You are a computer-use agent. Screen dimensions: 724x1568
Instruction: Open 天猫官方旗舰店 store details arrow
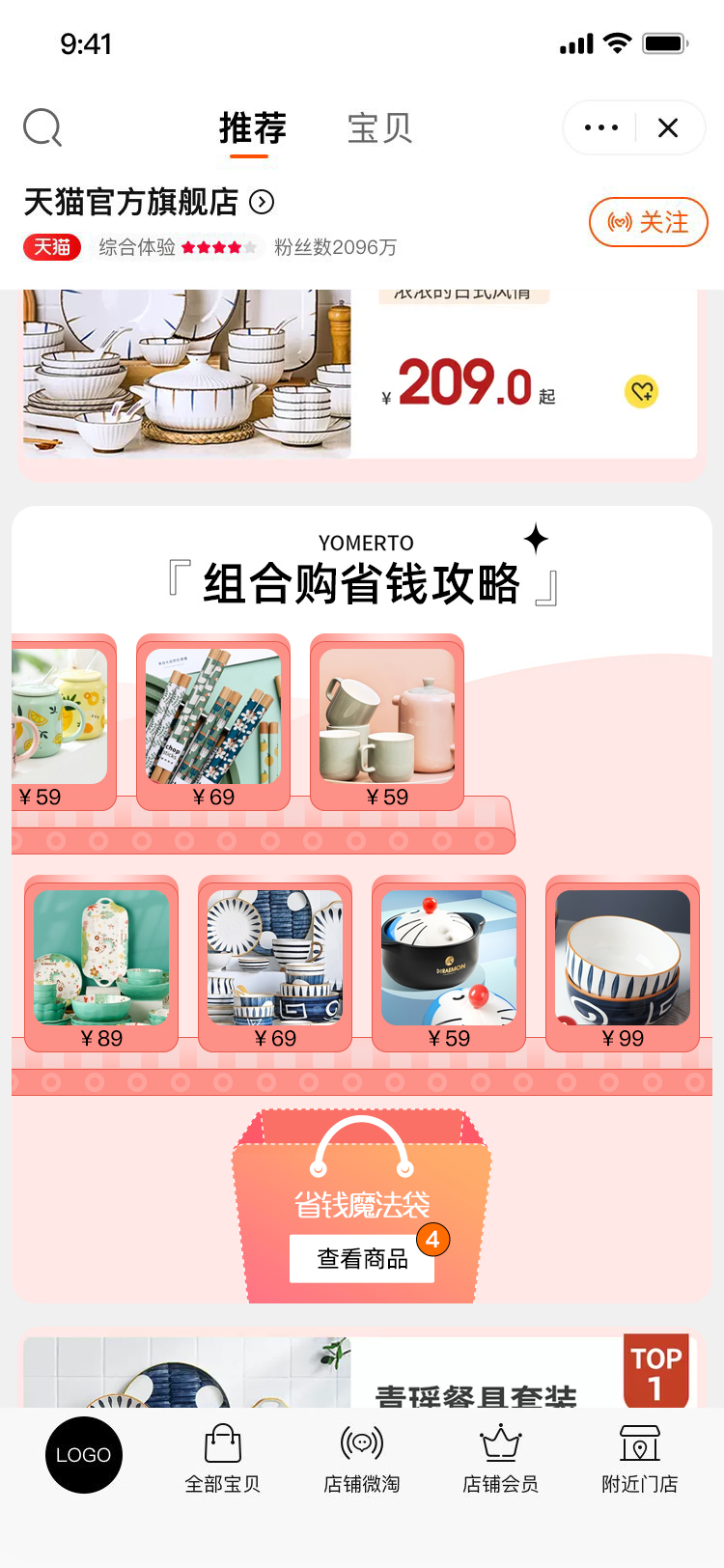pyautogui.click(x=262, y=202)
